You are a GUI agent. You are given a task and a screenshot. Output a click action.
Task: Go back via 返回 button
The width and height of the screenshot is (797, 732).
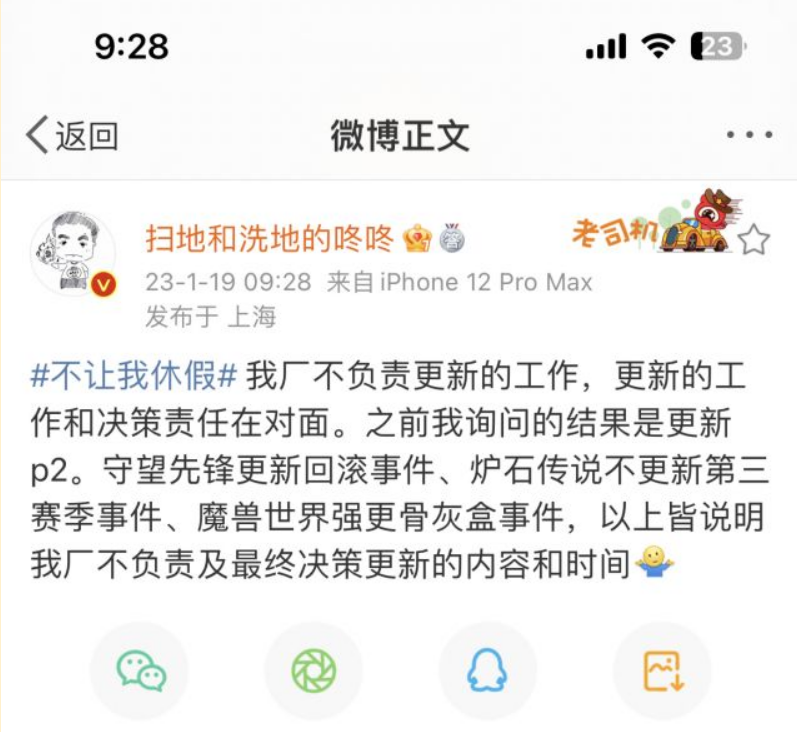coord(72,135)
